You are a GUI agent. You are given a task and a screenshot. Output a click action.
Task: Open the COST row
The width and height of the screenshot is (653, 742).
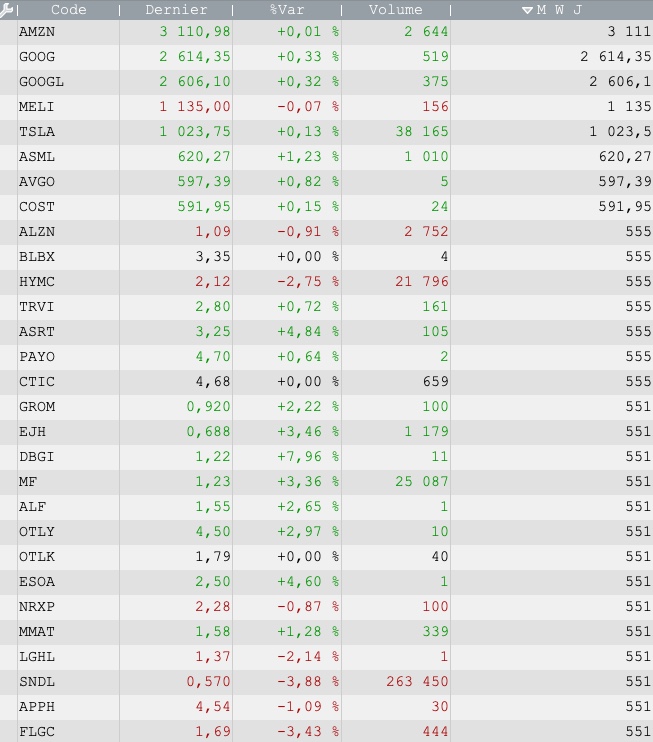click(x=37, y=206)
